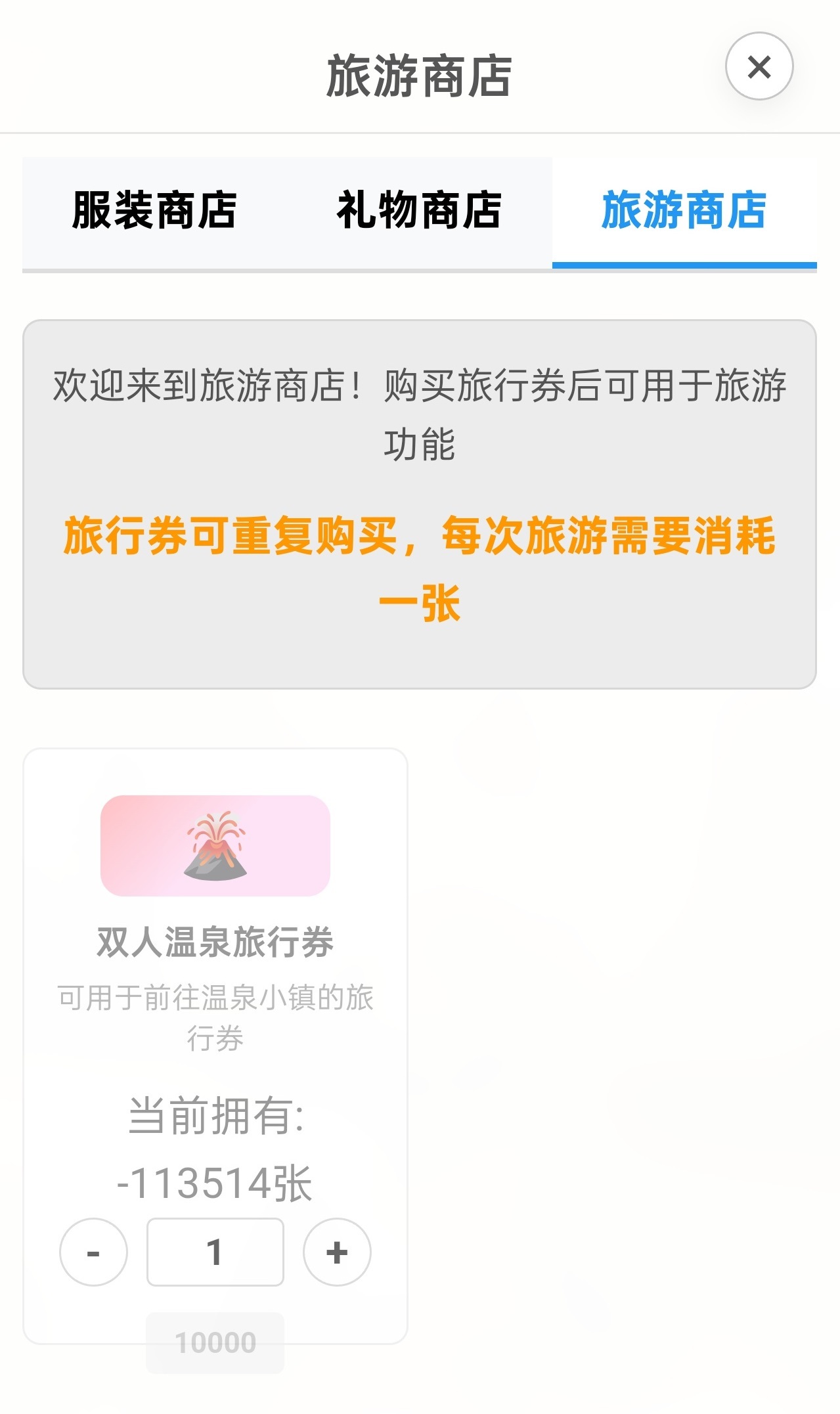840x1414 pixels.
Task: Buy the ticket with the 10000 button
Action: pos(215,1342)
